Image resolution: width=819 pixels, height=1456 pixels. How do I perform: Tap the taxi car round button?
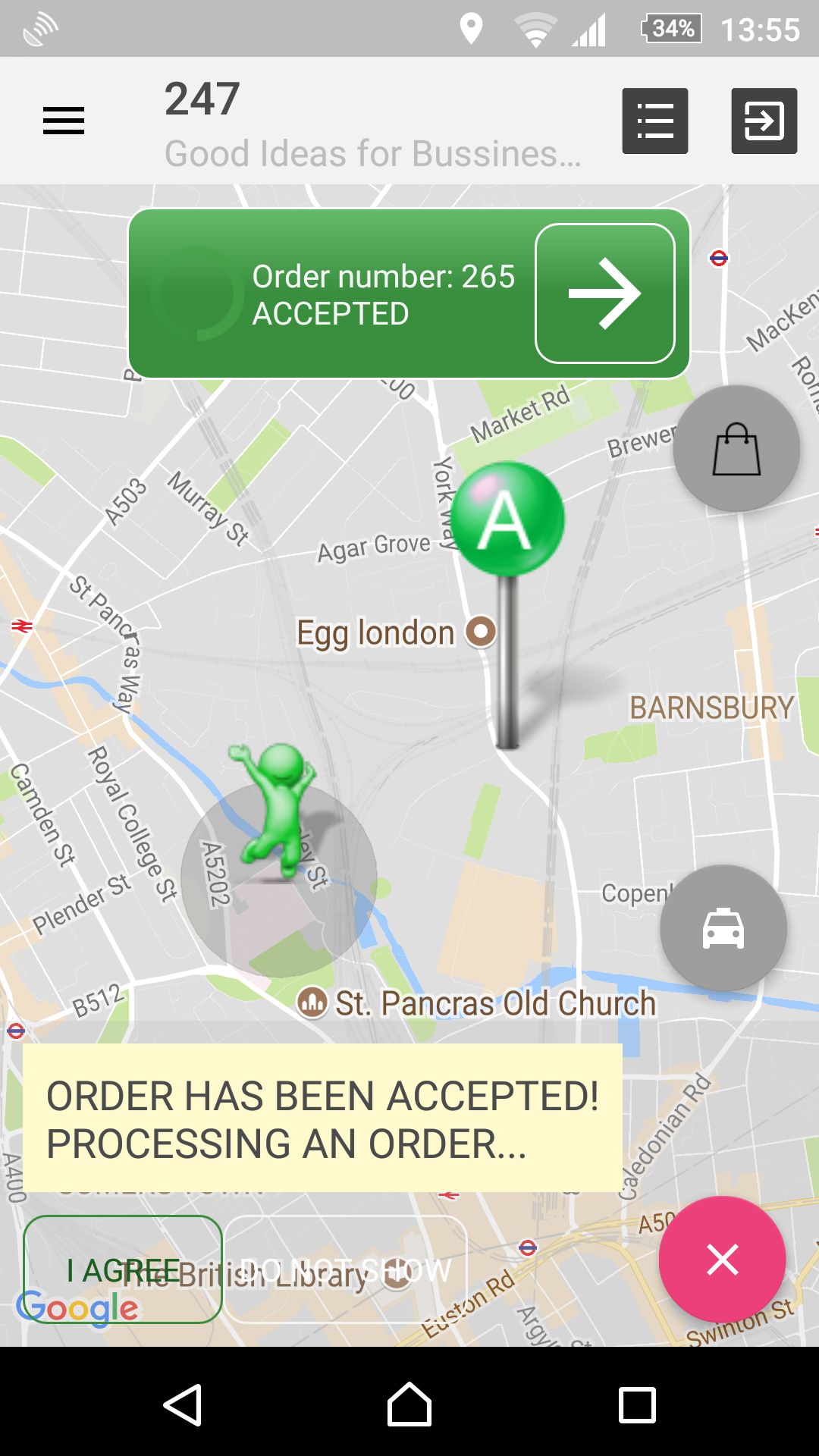click(x=723, y=928)
